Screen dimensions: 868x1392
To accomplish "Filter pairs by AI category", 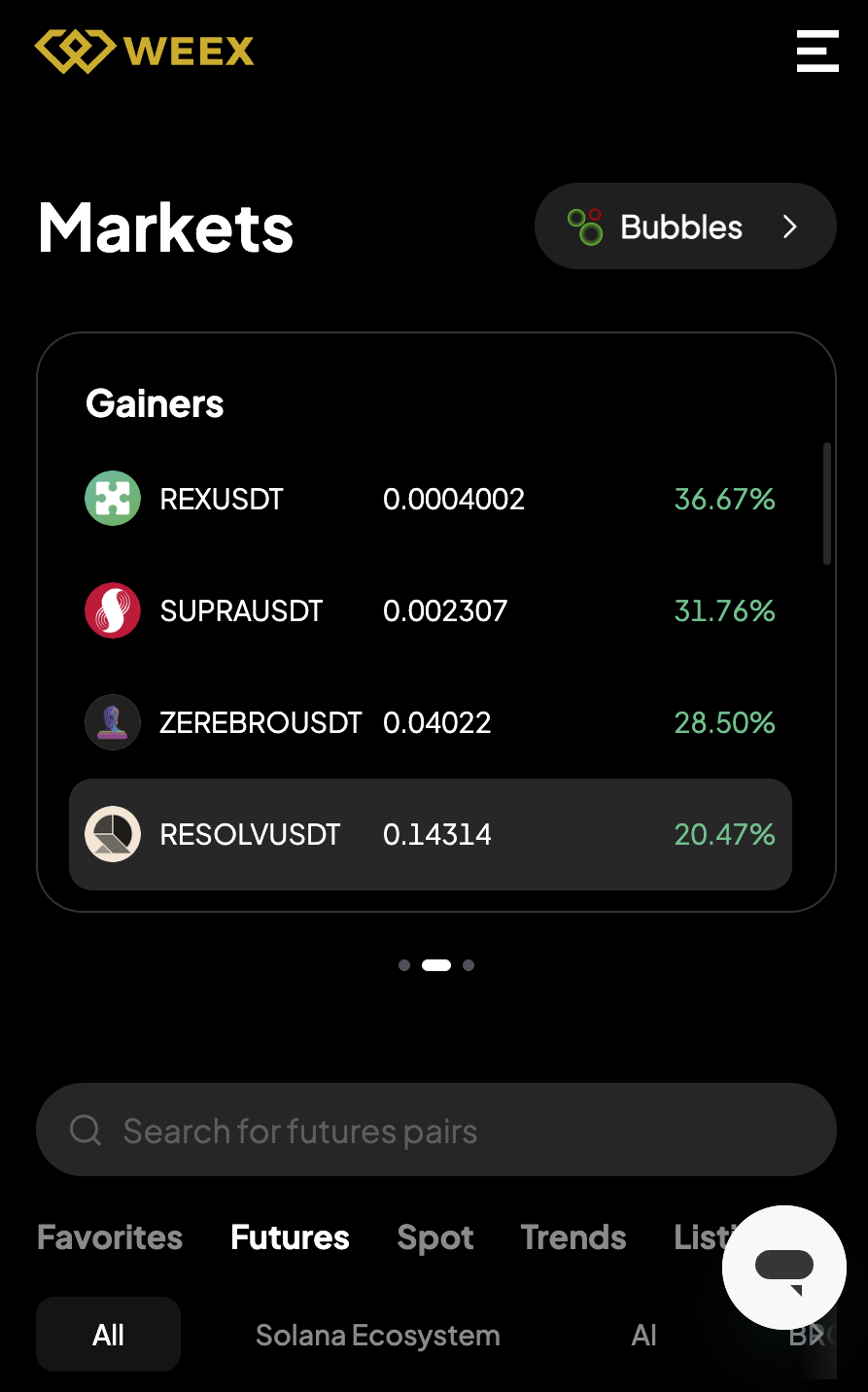I will (643, 1335).
